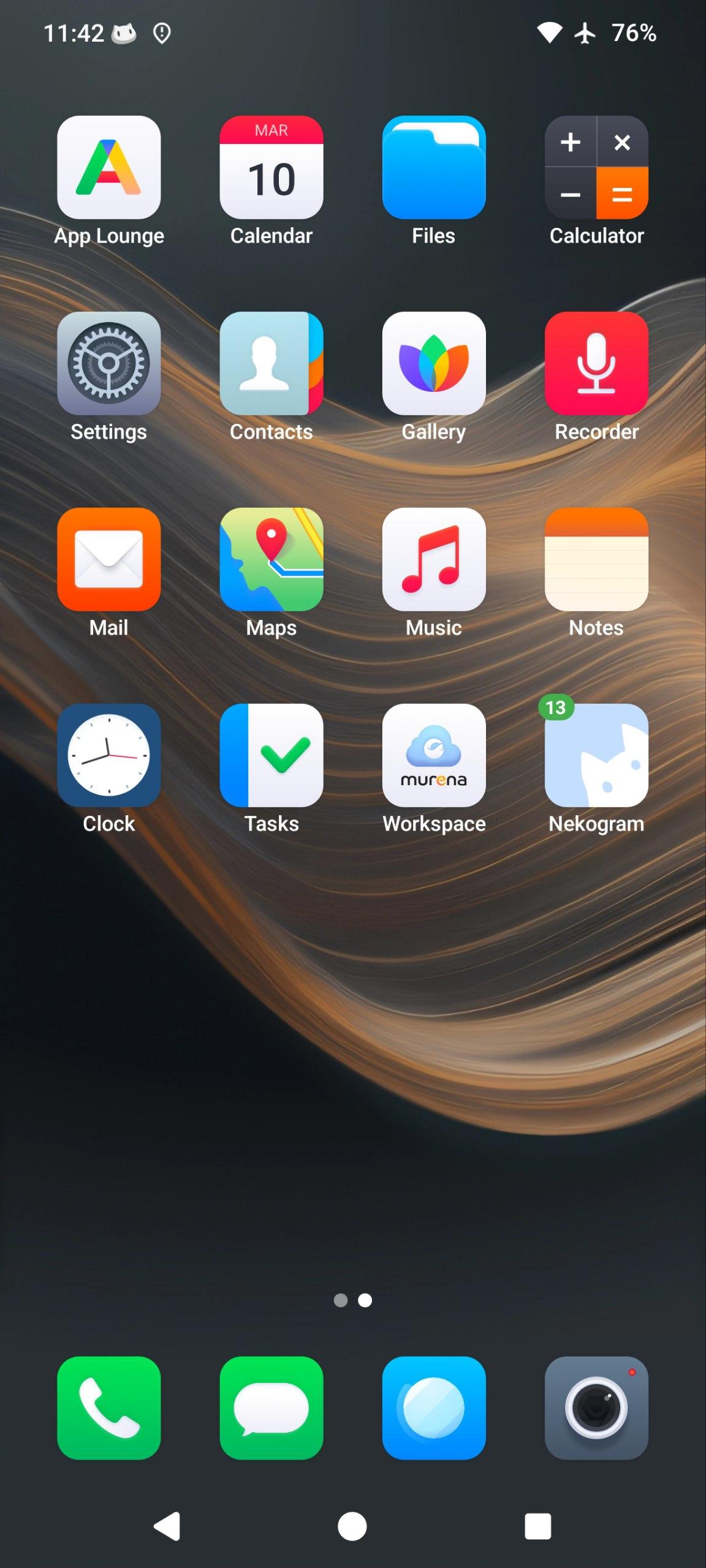Viewport: 706px width, 1568px height.
Task: Open the App Lounge app
Action: pyautogui.click(x=109, y=167)
